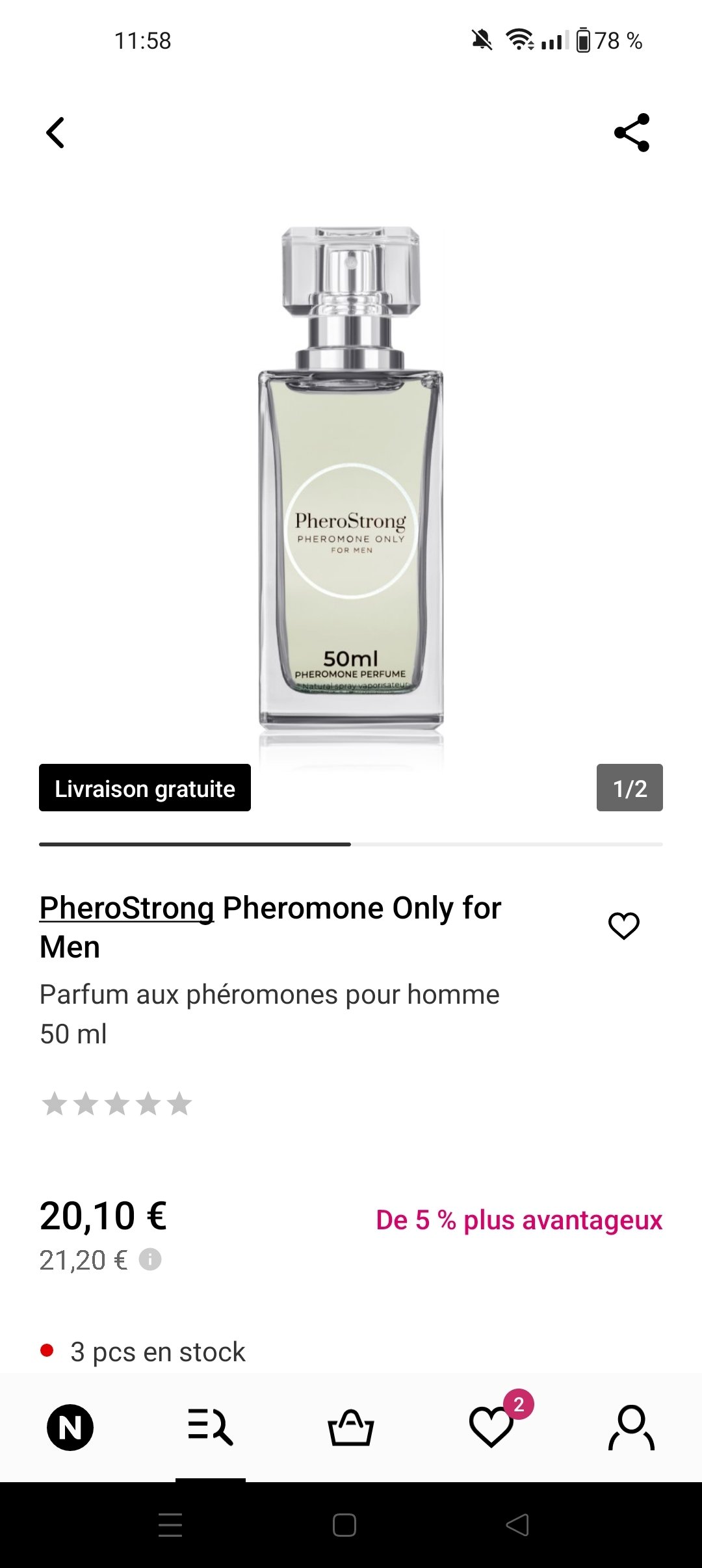Go back to the previous page
The width and height of the screenshot is (702, 1568).
point(56,133)
